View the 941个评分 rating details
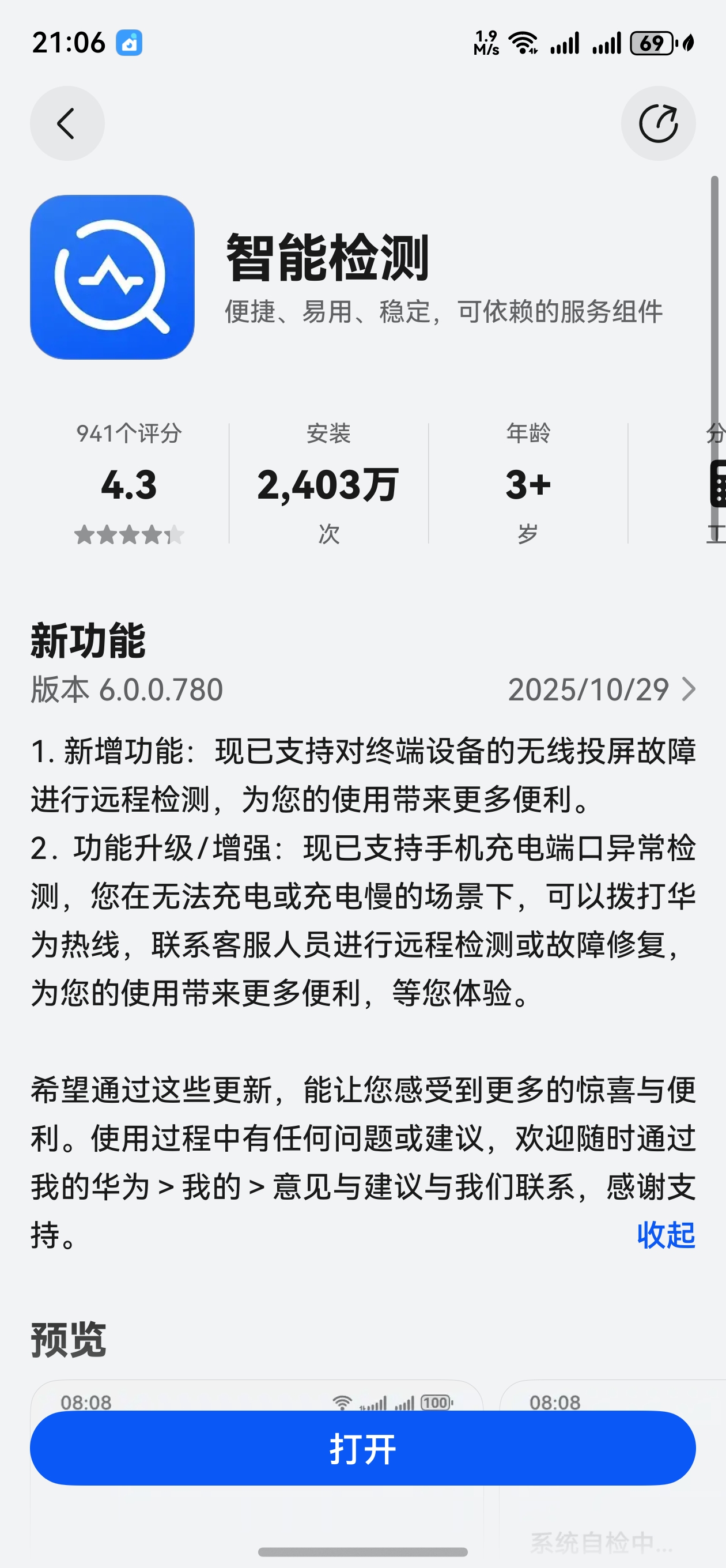This screenshot has height=1568, width=726. pos(129,483)
